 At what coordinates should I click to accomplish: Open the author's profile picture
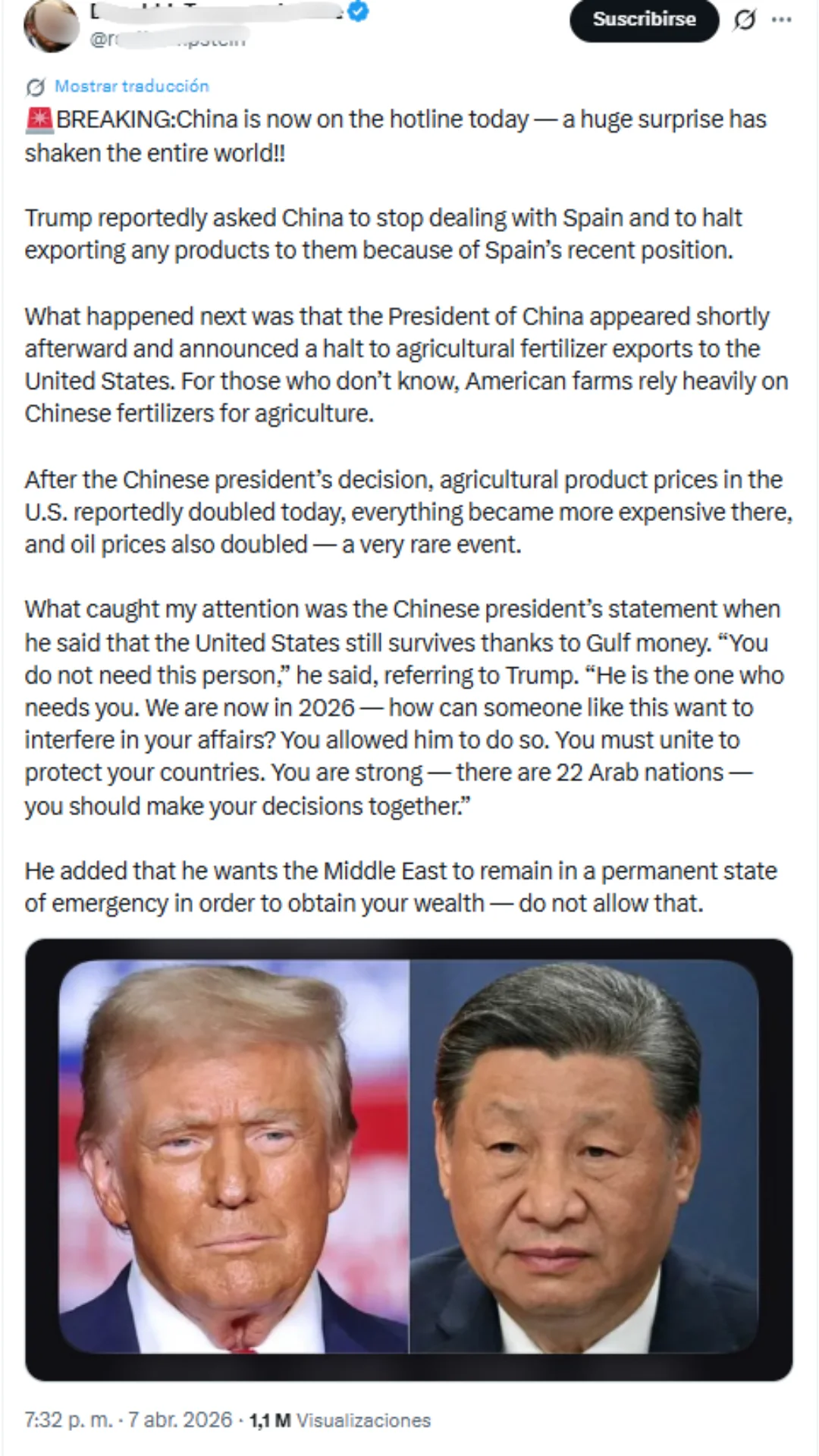(50, 24)
